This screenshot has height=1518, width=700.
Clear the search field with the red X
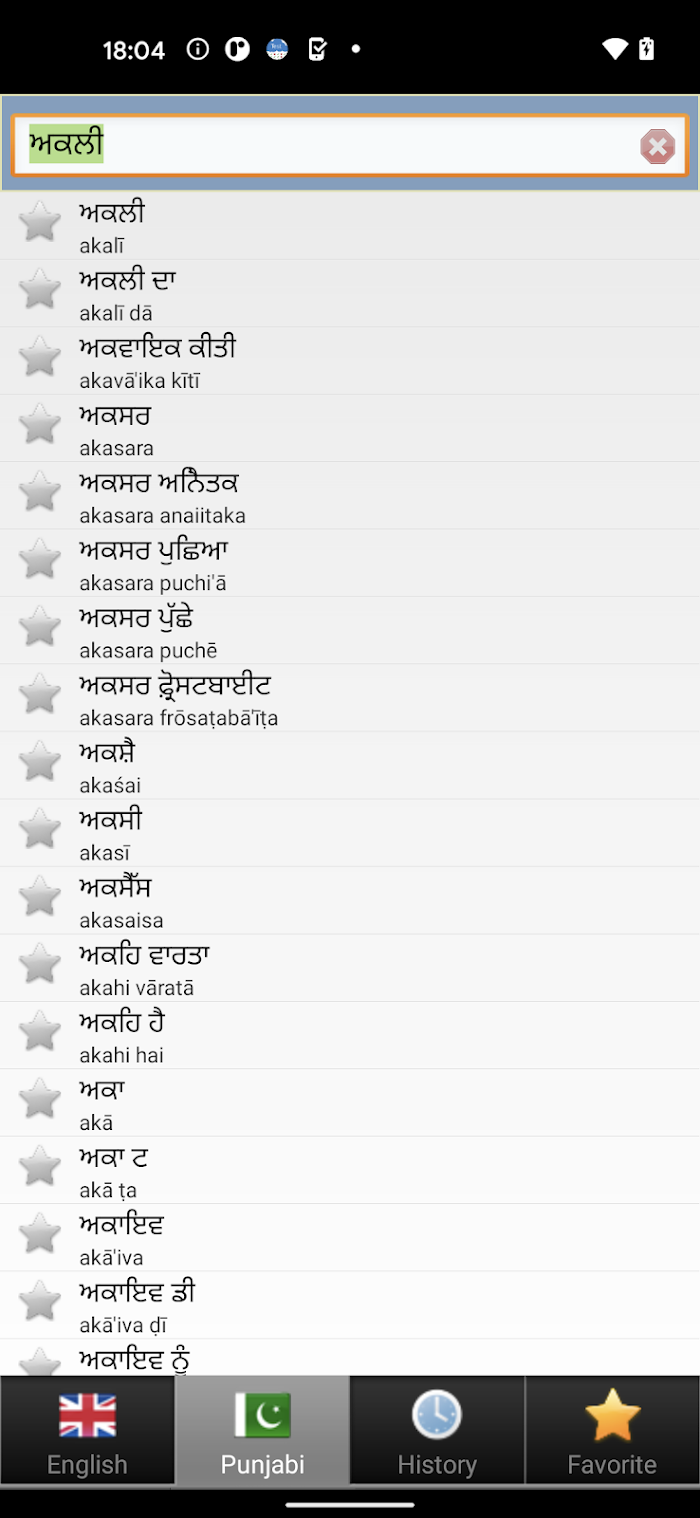point(657,147)
